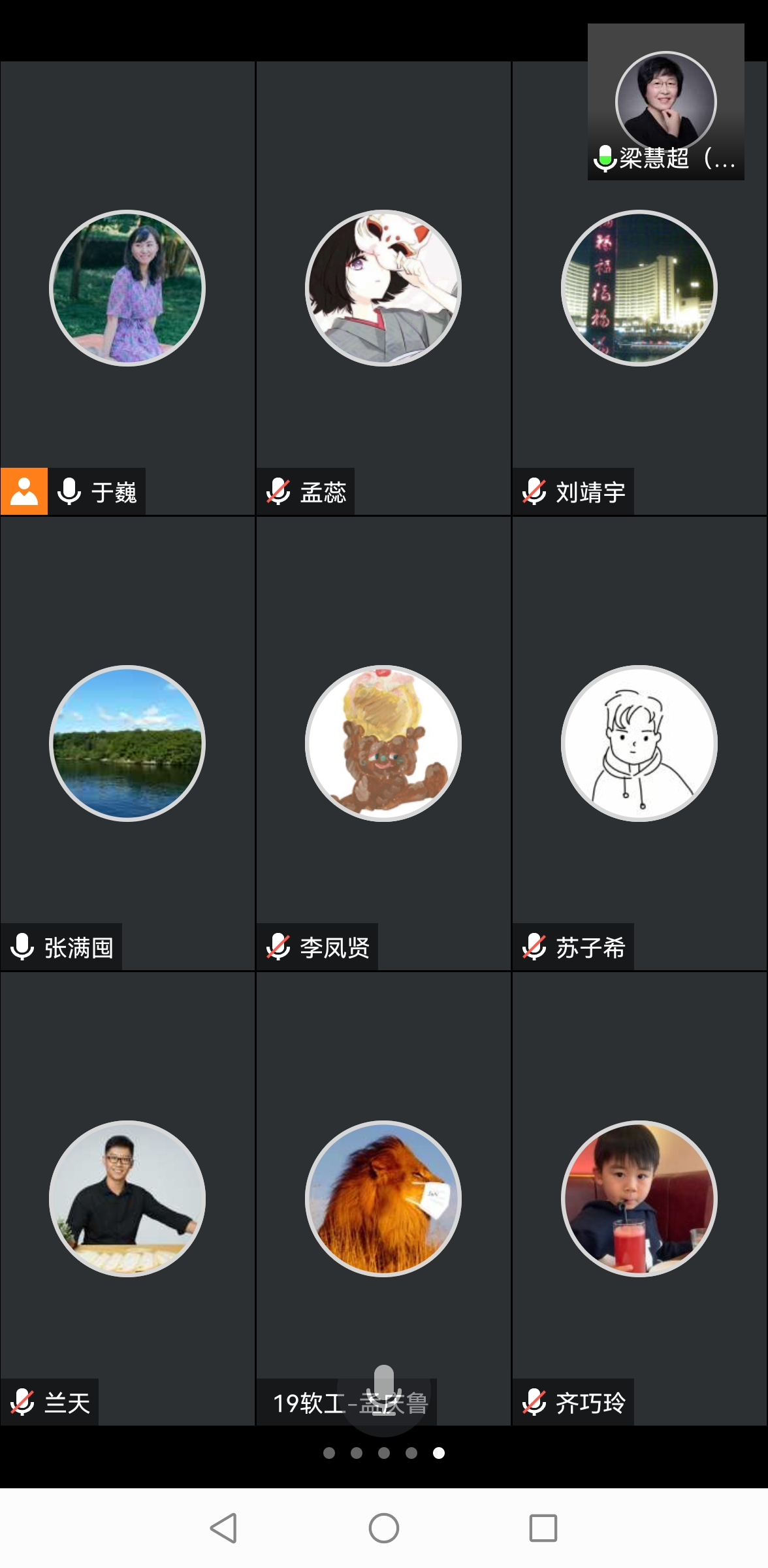Open 张满囤's participant tile
Viewport: 768px width, 1568px height.
(x=127, y=743)
